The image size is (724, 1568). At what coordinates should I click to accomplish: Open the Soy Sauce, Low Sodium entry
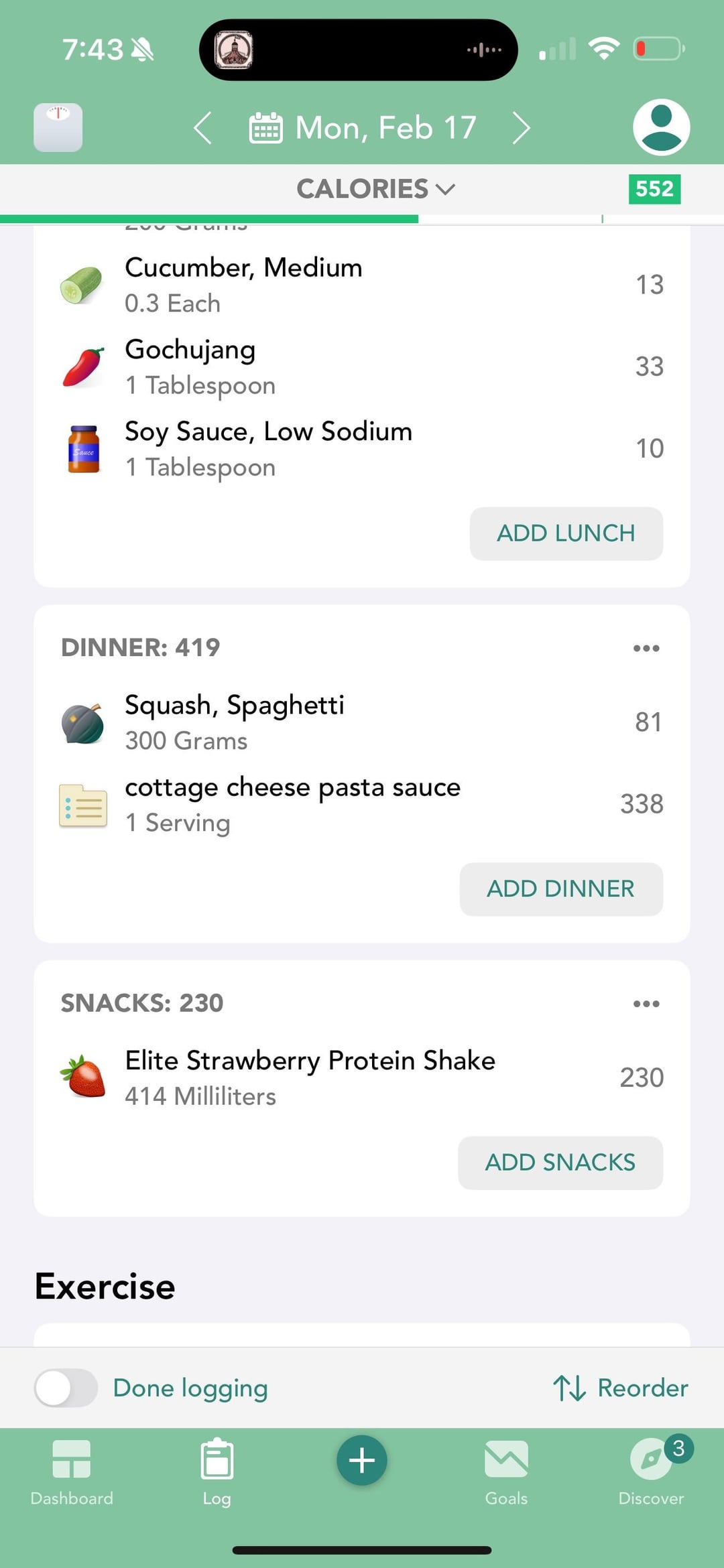pyautogui.click(x=362, y=448)
